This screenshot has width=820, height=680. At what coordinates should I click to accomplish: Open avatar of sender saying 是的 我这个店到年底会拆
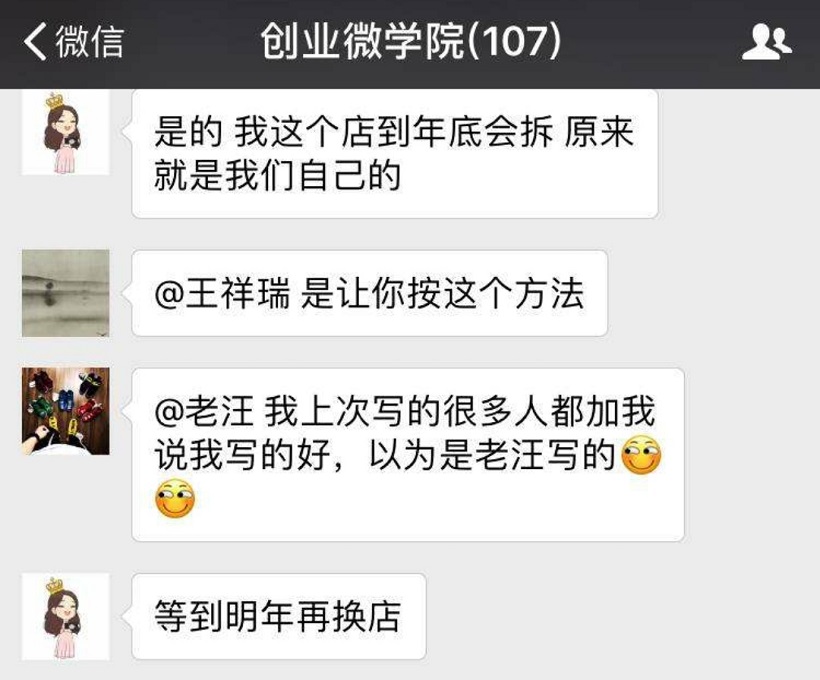click(66, 132)
